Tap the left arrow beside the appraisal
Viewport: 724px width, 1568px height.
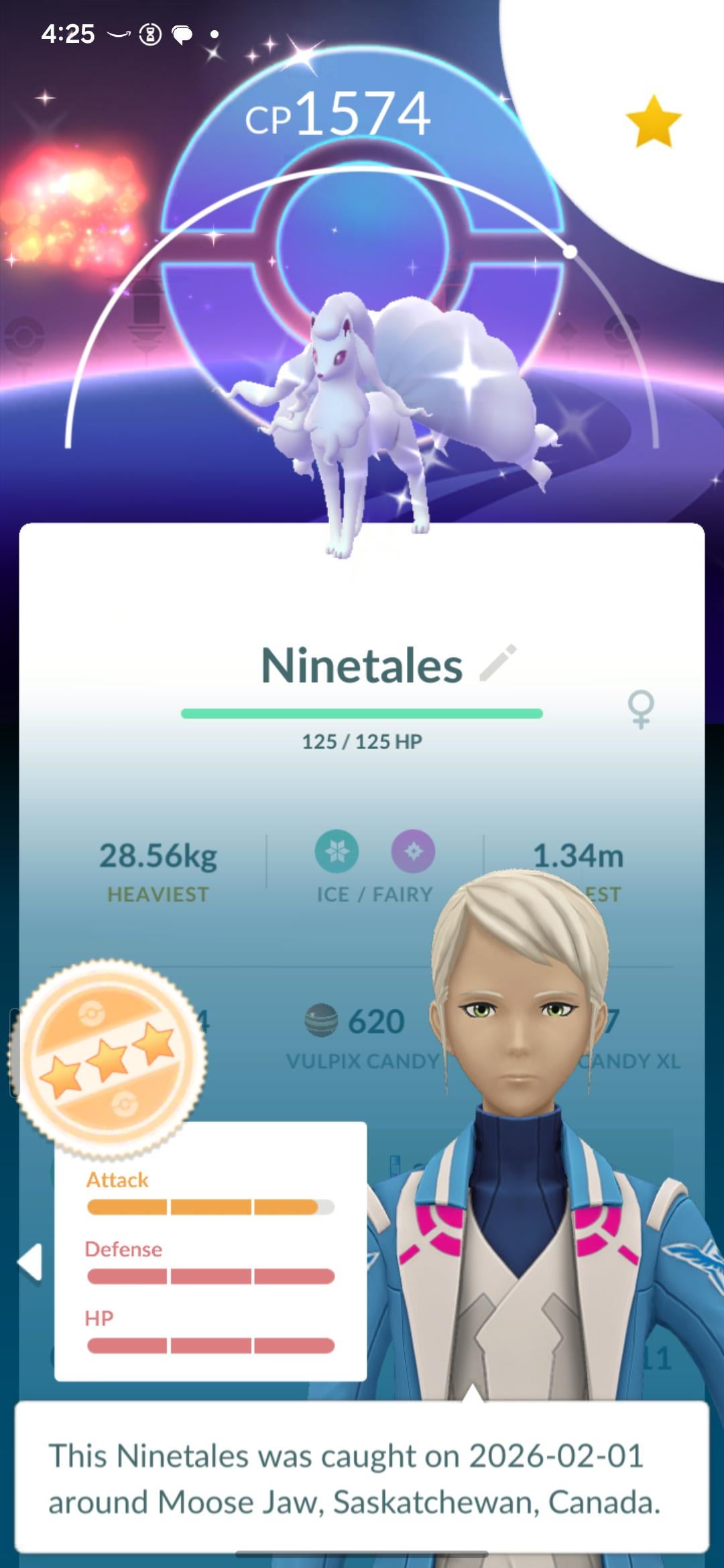coord(31,1262)
